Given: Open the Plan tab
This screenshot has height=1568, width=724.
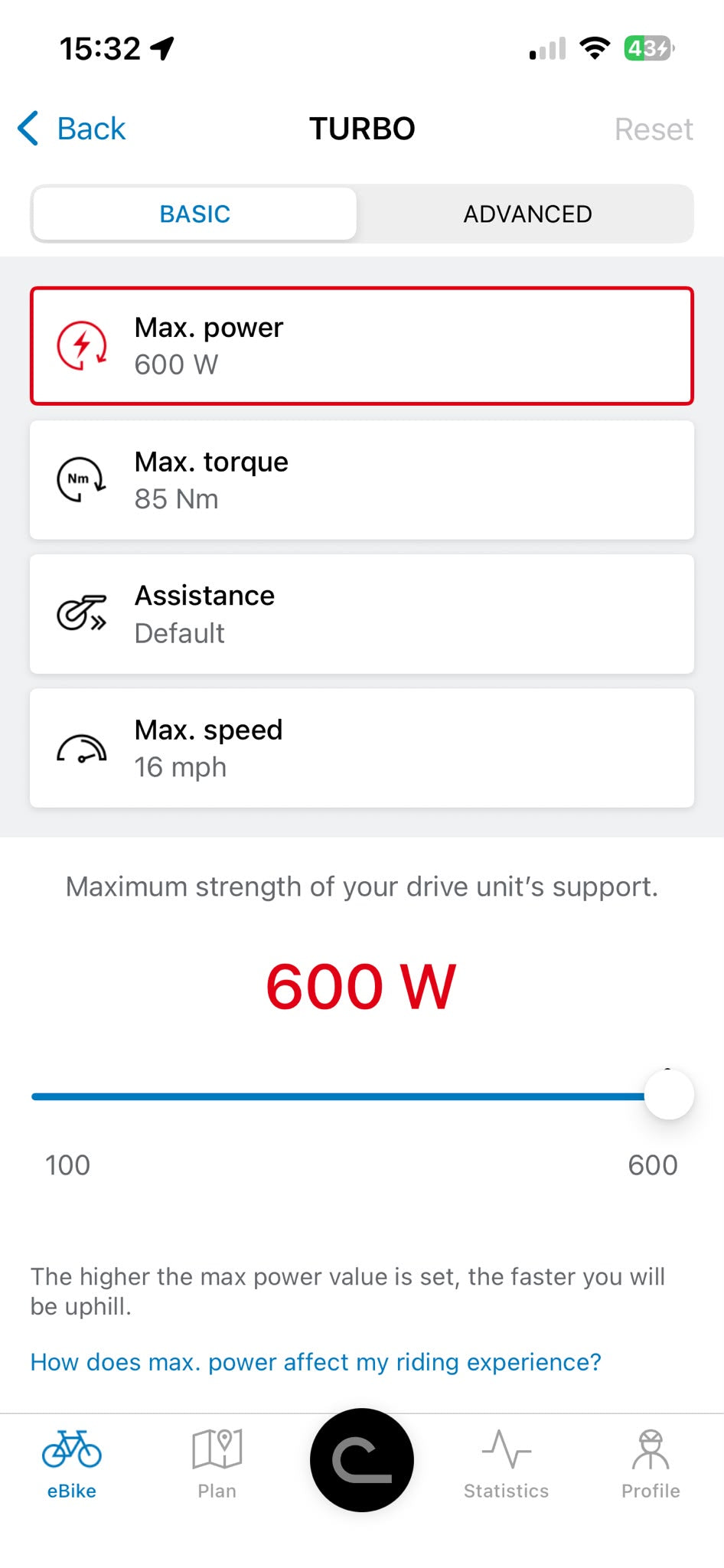Looking at the screenshot, I should point(217,1463).
